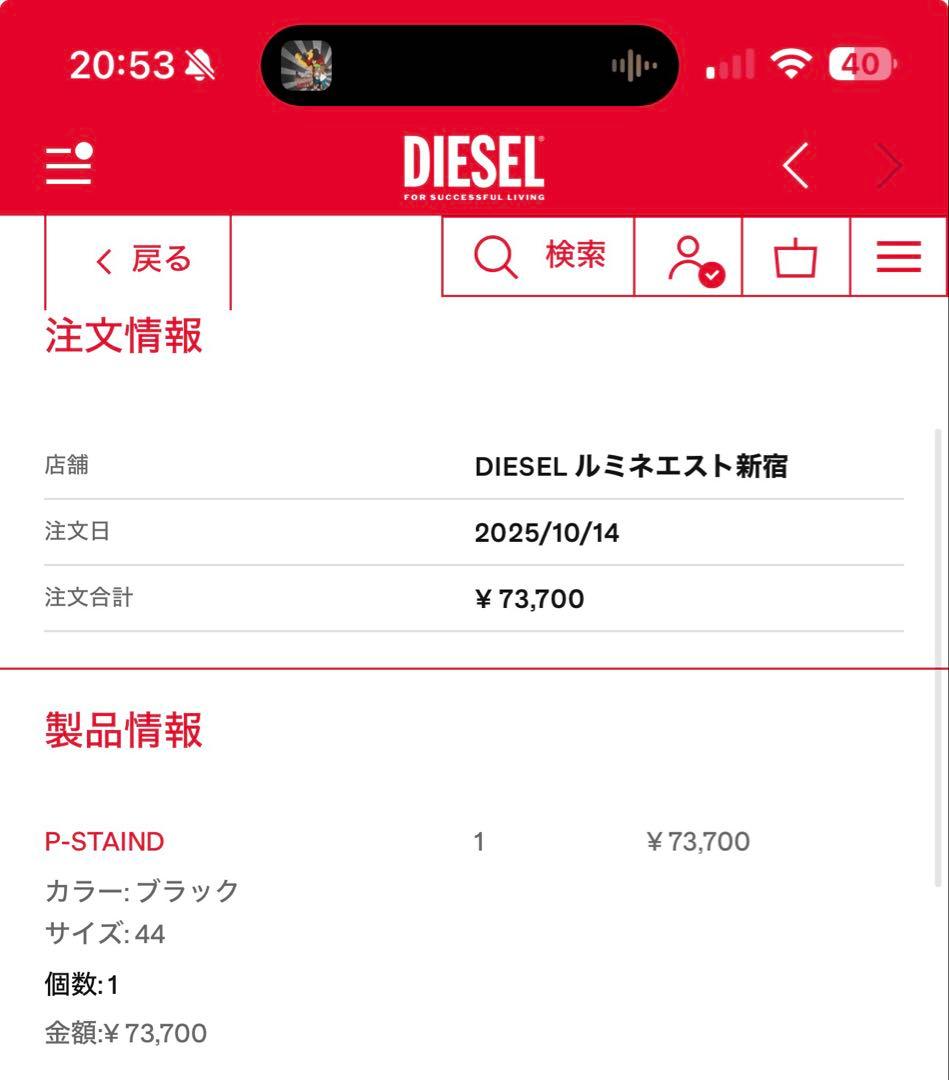This screenshot has width=949, height=1080.
Task: Open the shopping bag icon
Action: [795, 257]
